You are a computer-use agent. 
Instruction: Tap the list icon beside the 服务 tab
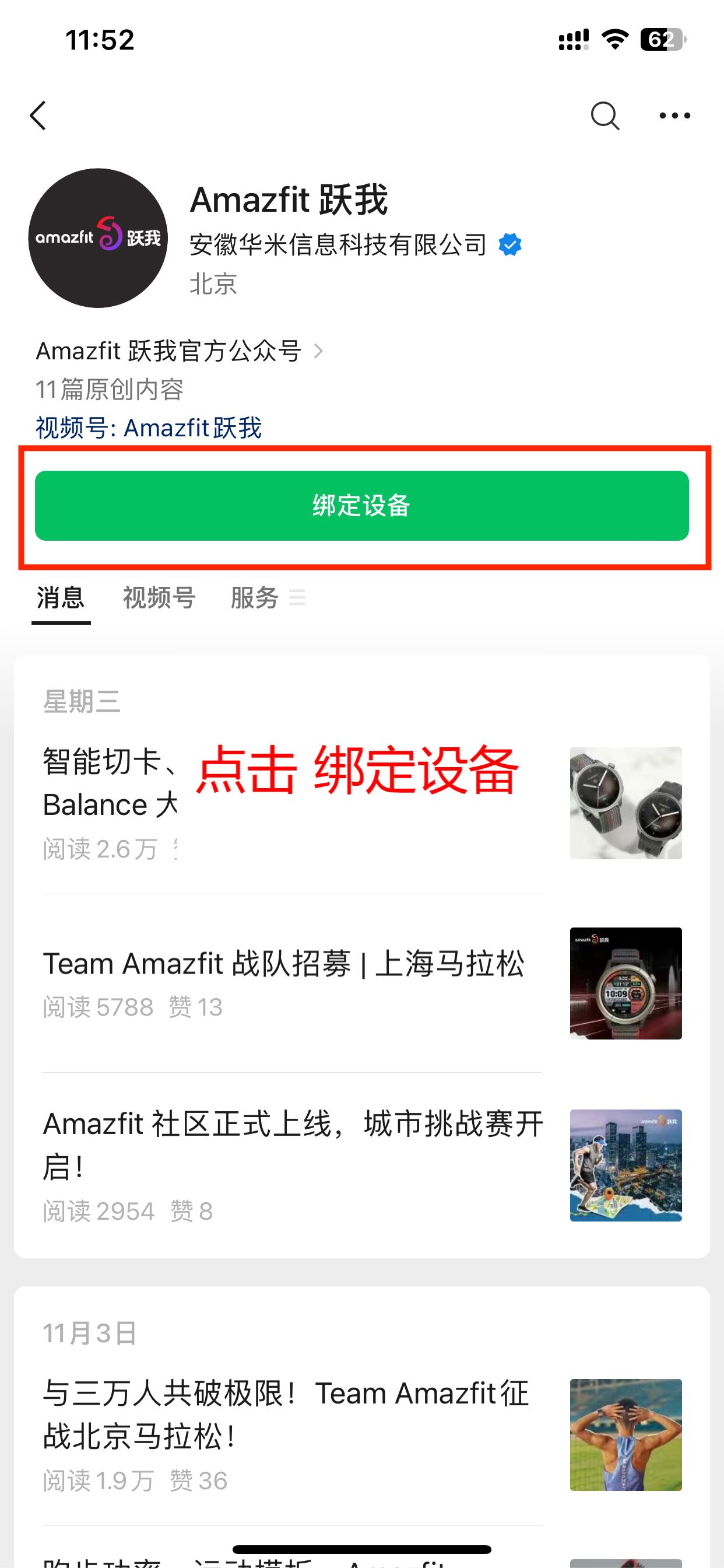tap(298, 599)
